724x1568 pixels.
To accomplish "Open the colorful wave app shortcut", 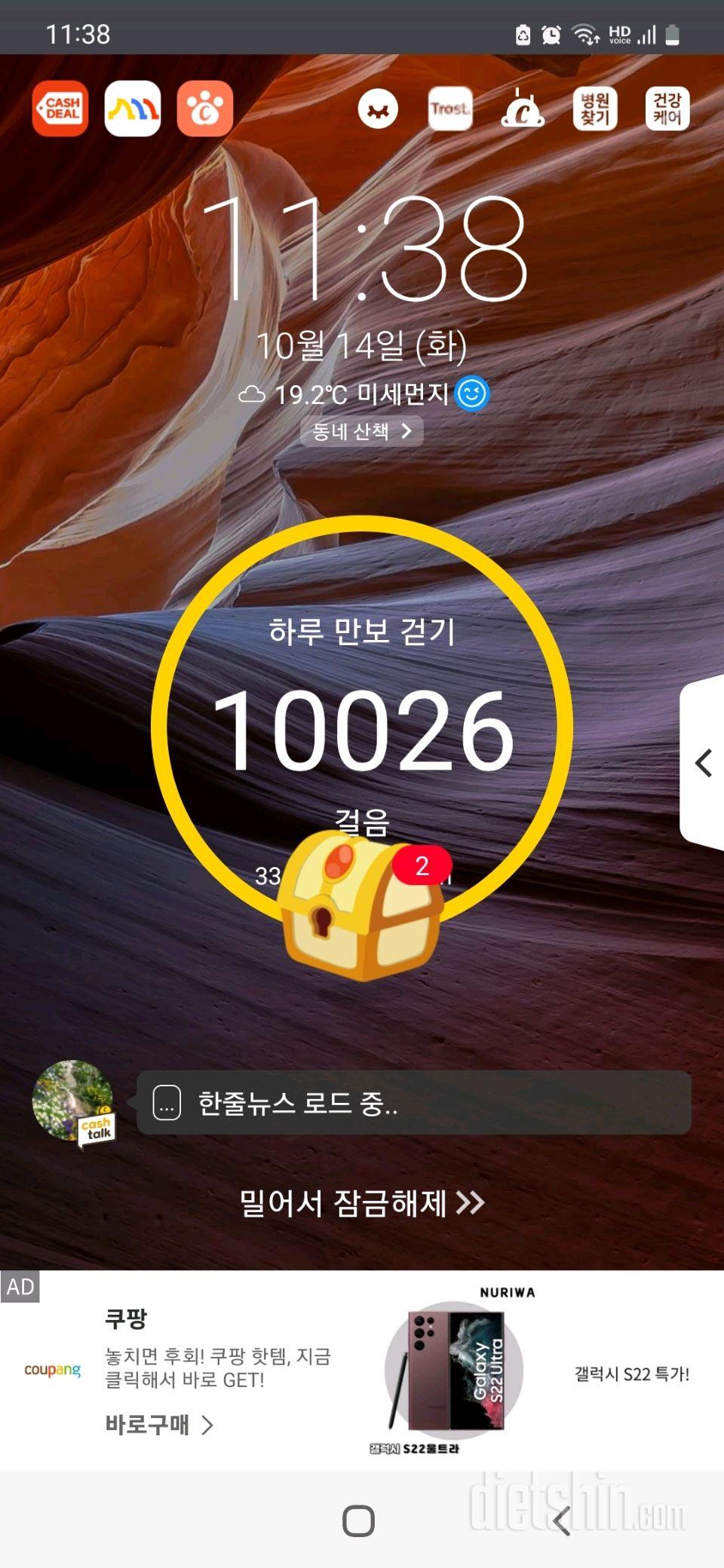I will [133, 109].
